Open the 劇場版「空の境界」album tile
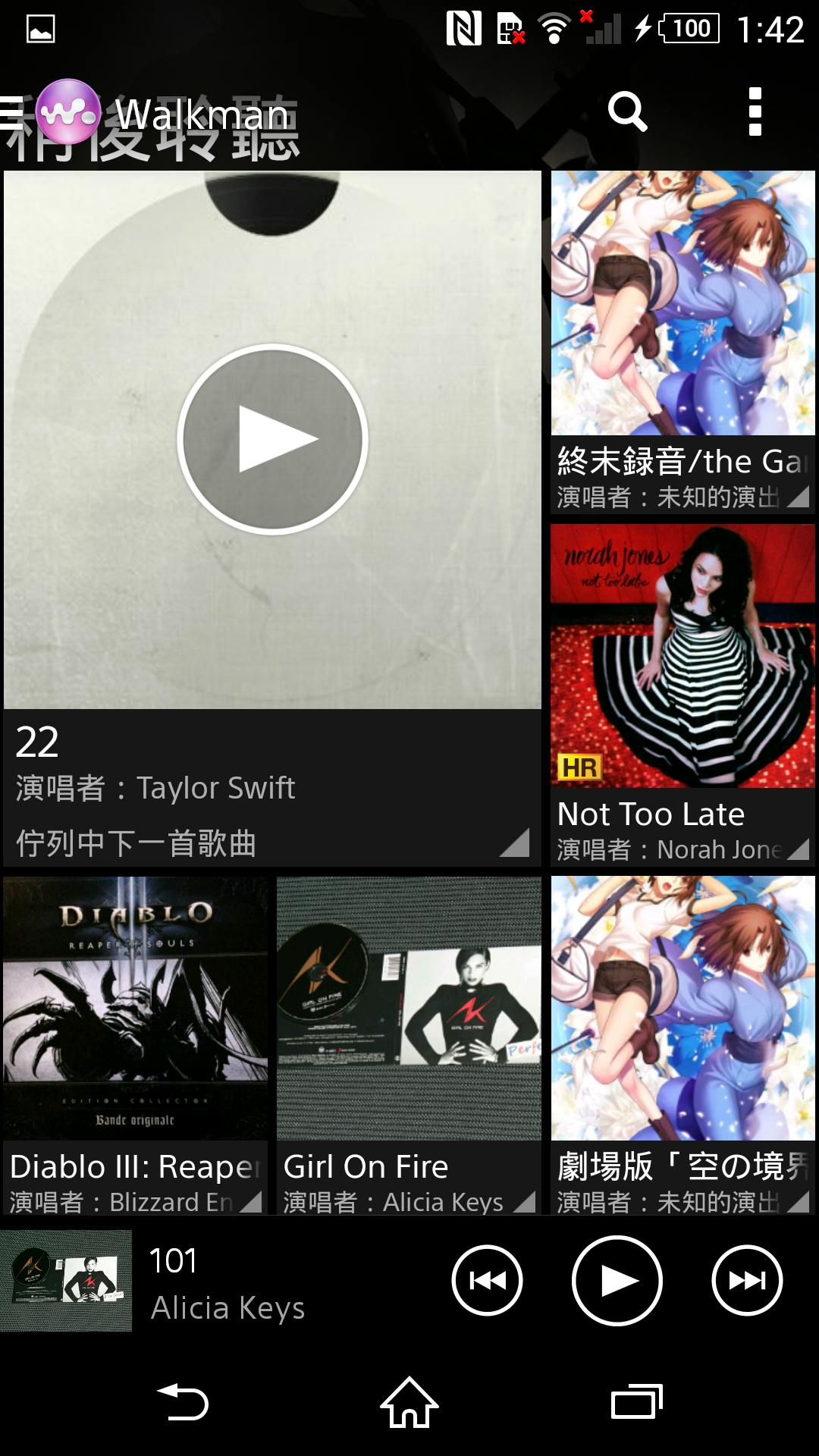819x1456 pixels. [x=682, y=1045]
